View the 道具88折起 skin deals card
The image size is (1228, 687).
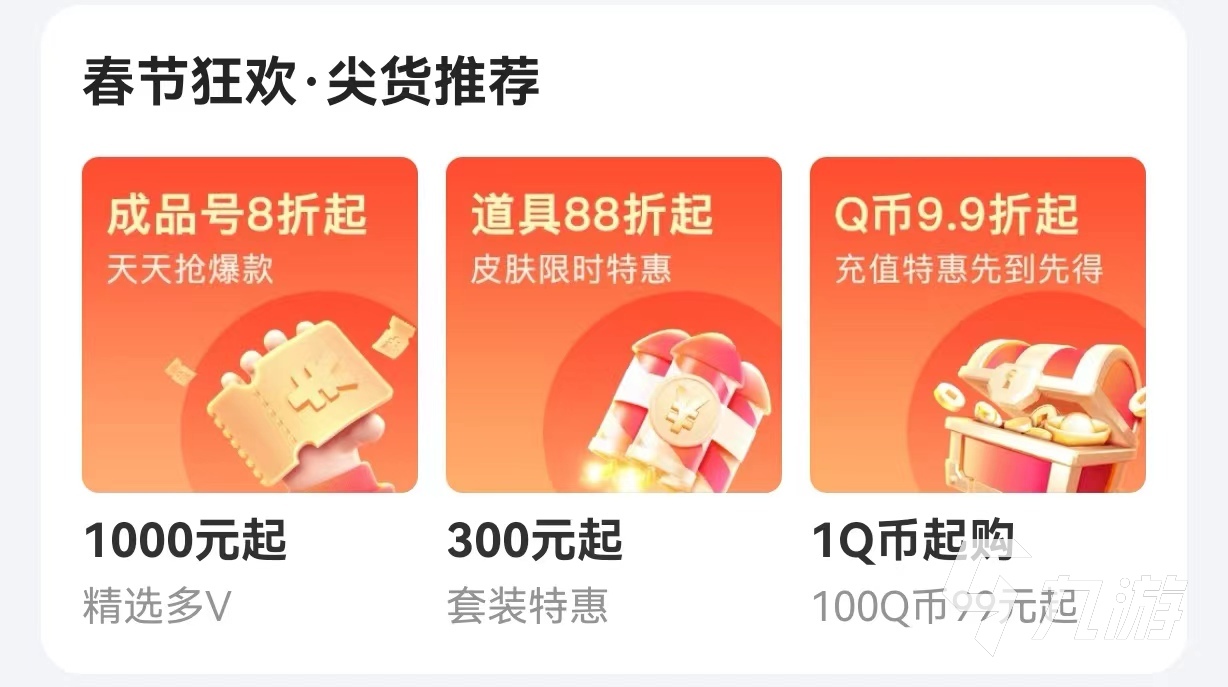[613, 324]
